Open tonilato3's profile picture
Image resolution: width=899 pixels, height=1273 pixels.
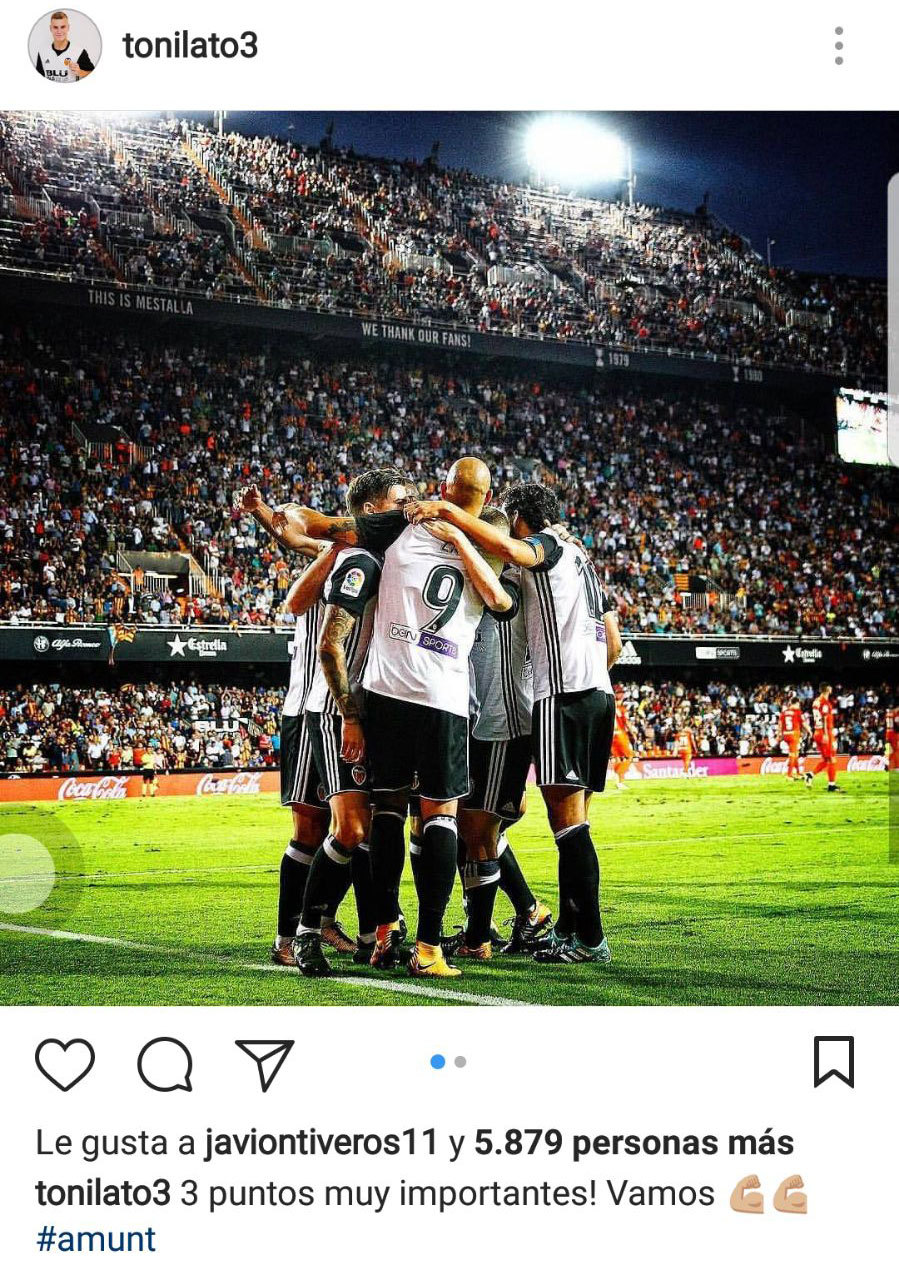[x=64, y=46]
